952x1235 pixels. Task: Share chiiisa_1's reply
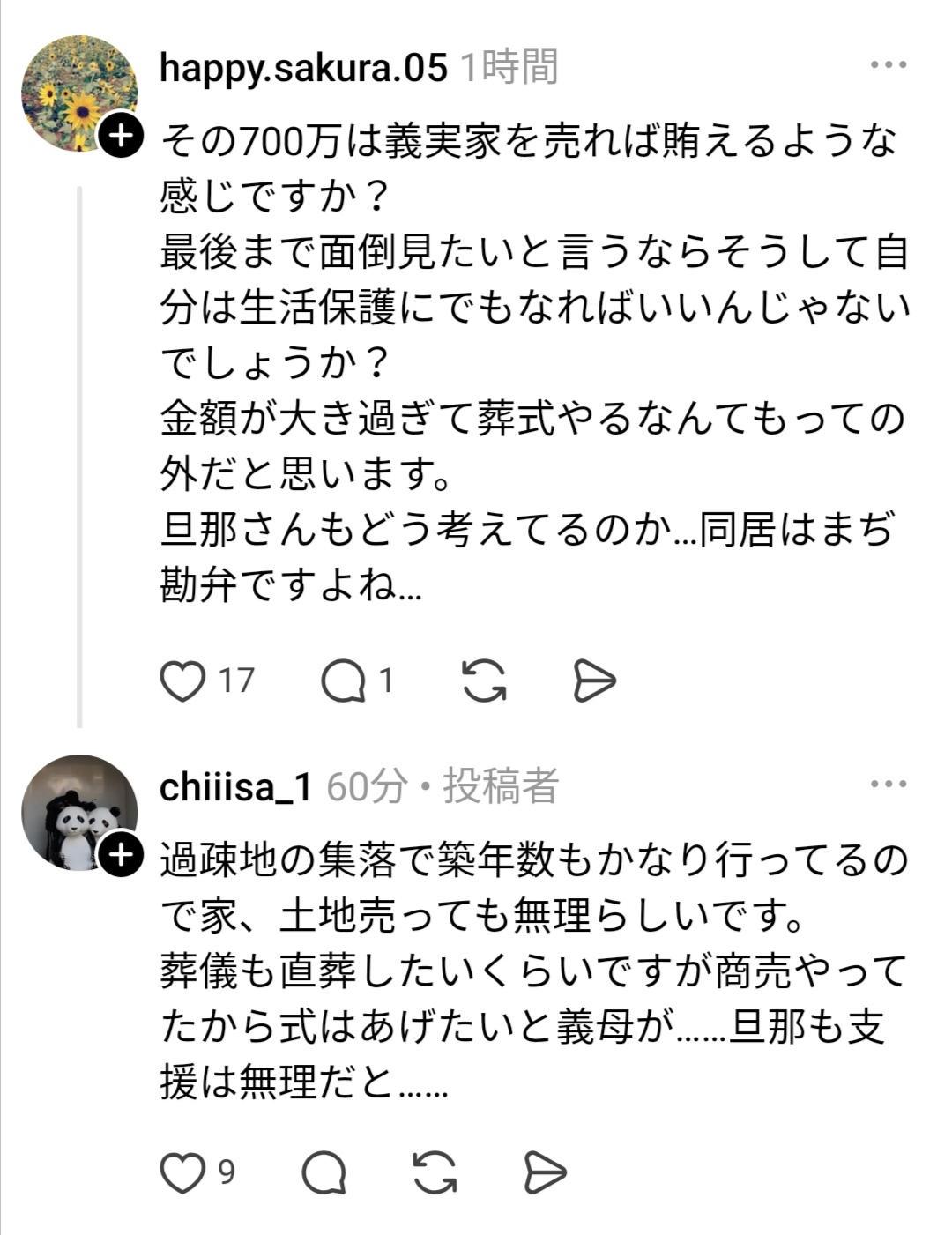[544, 1172]
